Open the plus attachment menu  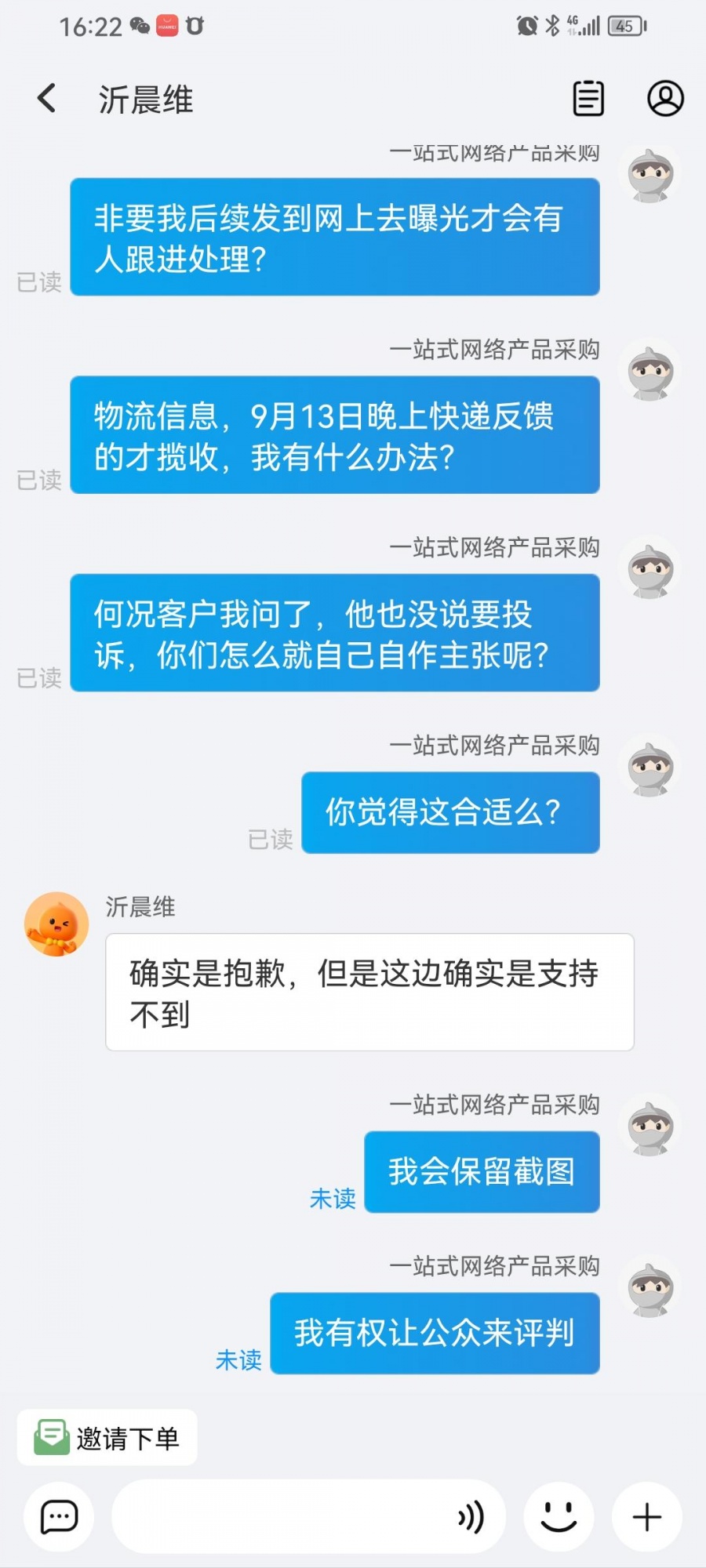647,1517
